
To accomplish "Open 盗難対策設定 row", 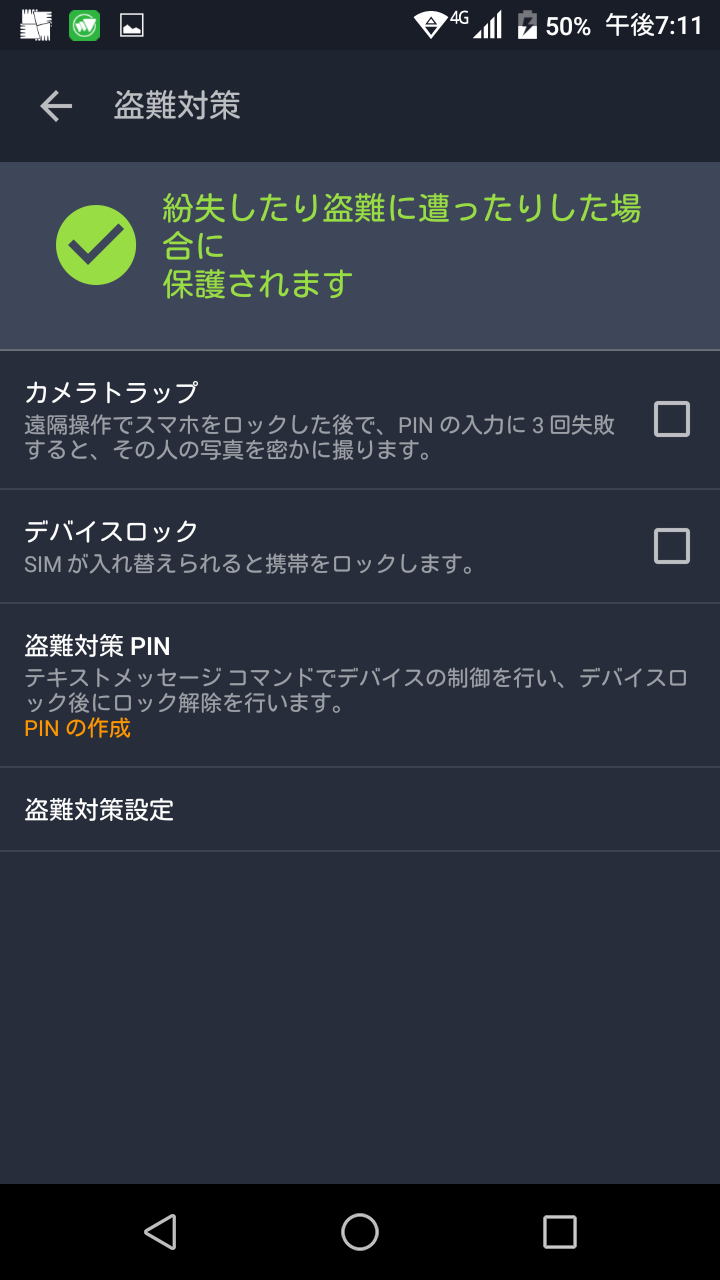I will pos(360,810).
